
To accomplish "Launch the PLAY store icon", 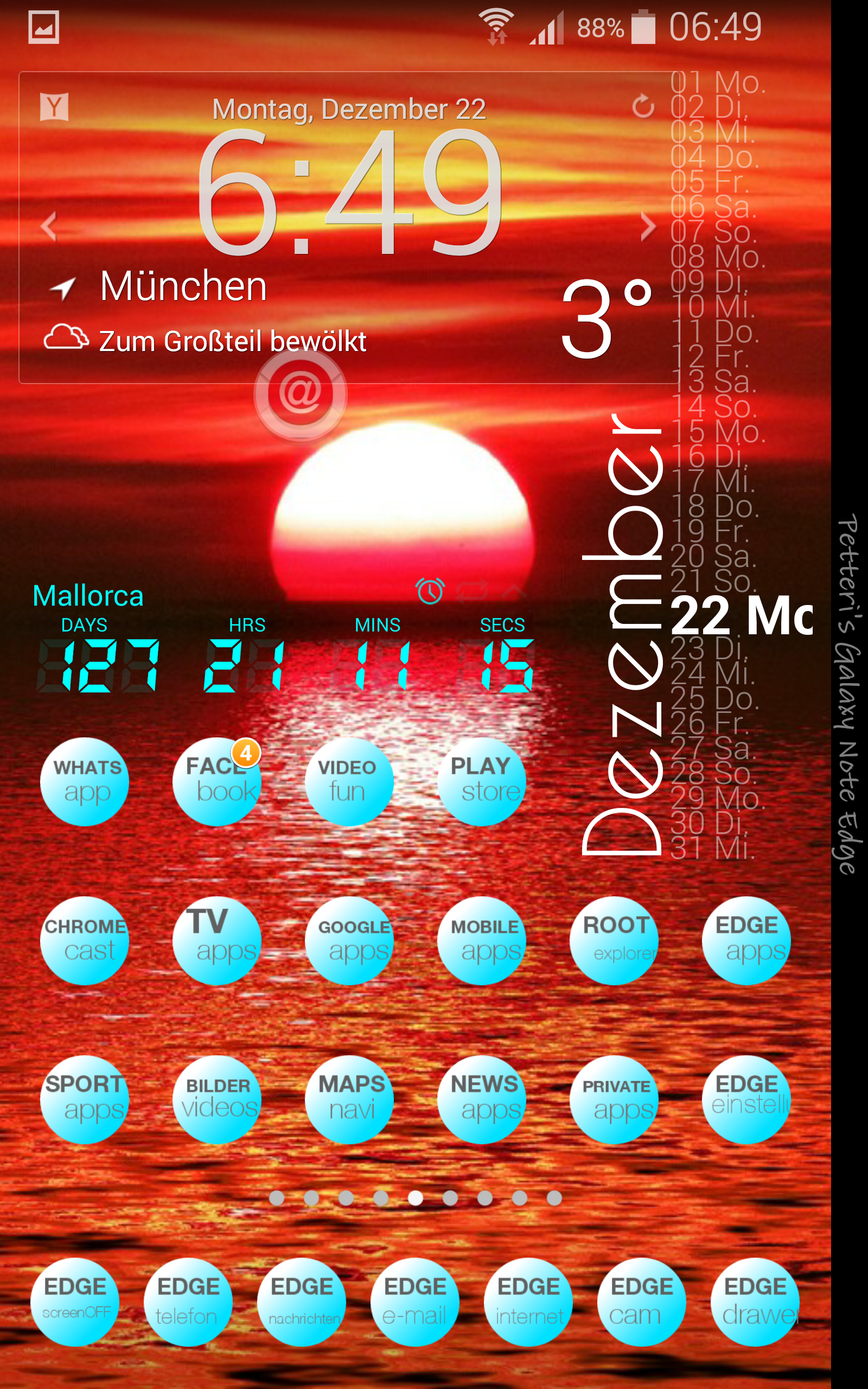I will point(482,782).
